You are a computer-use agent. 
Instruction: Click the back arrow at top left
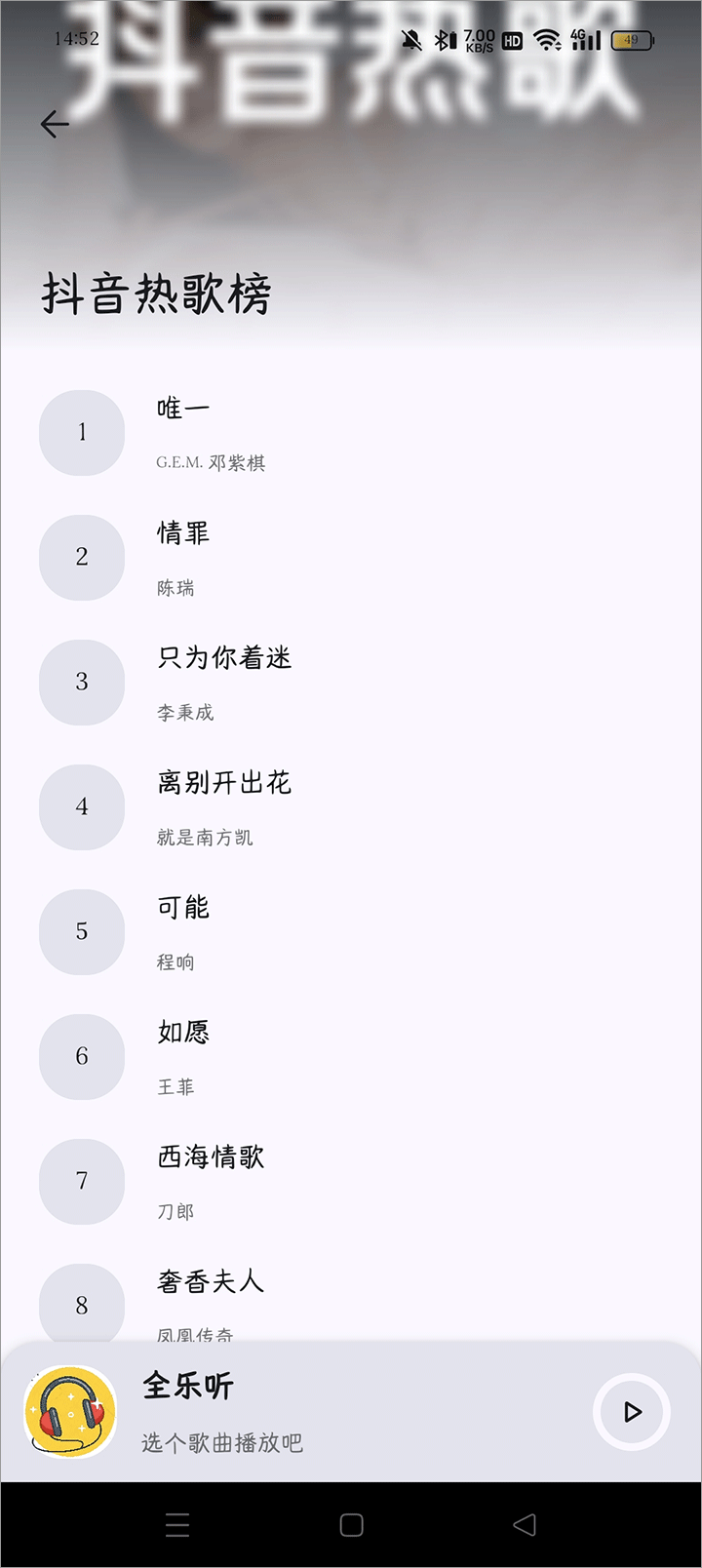[x=55, y=124]
